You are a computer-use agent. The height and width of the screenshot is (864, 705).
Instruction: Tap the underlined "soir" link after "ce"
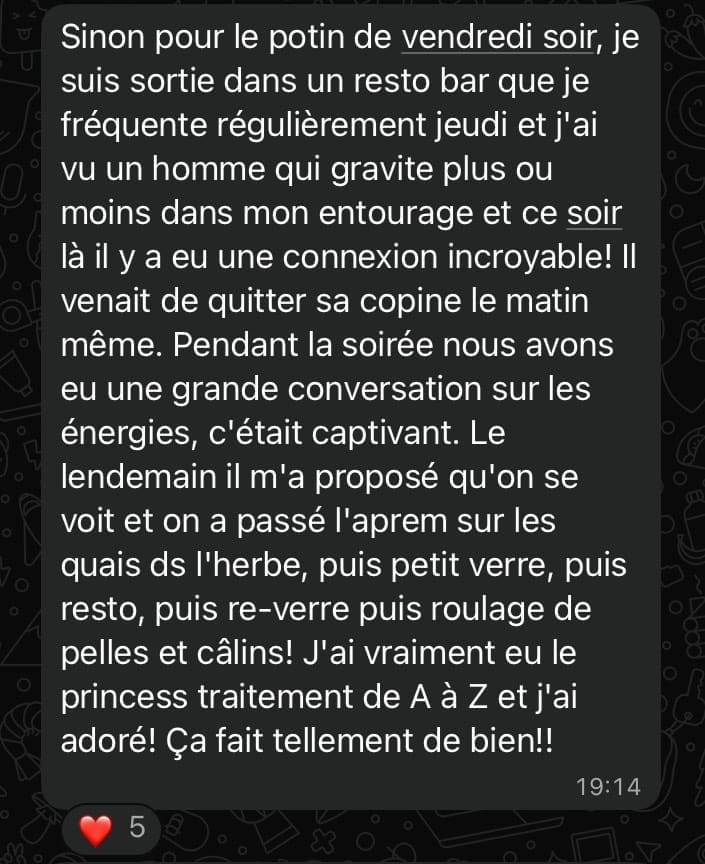[594, 213]
